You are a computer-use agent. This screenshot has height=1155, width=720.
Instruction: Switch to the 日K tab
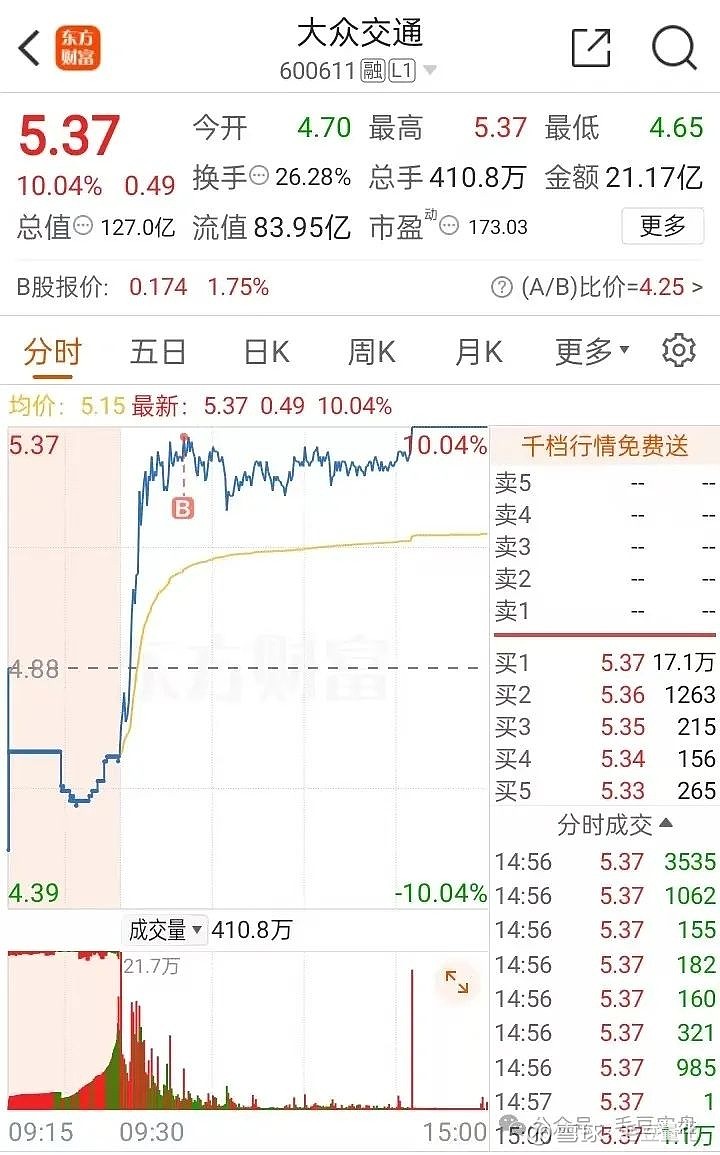tap(263, 350)
